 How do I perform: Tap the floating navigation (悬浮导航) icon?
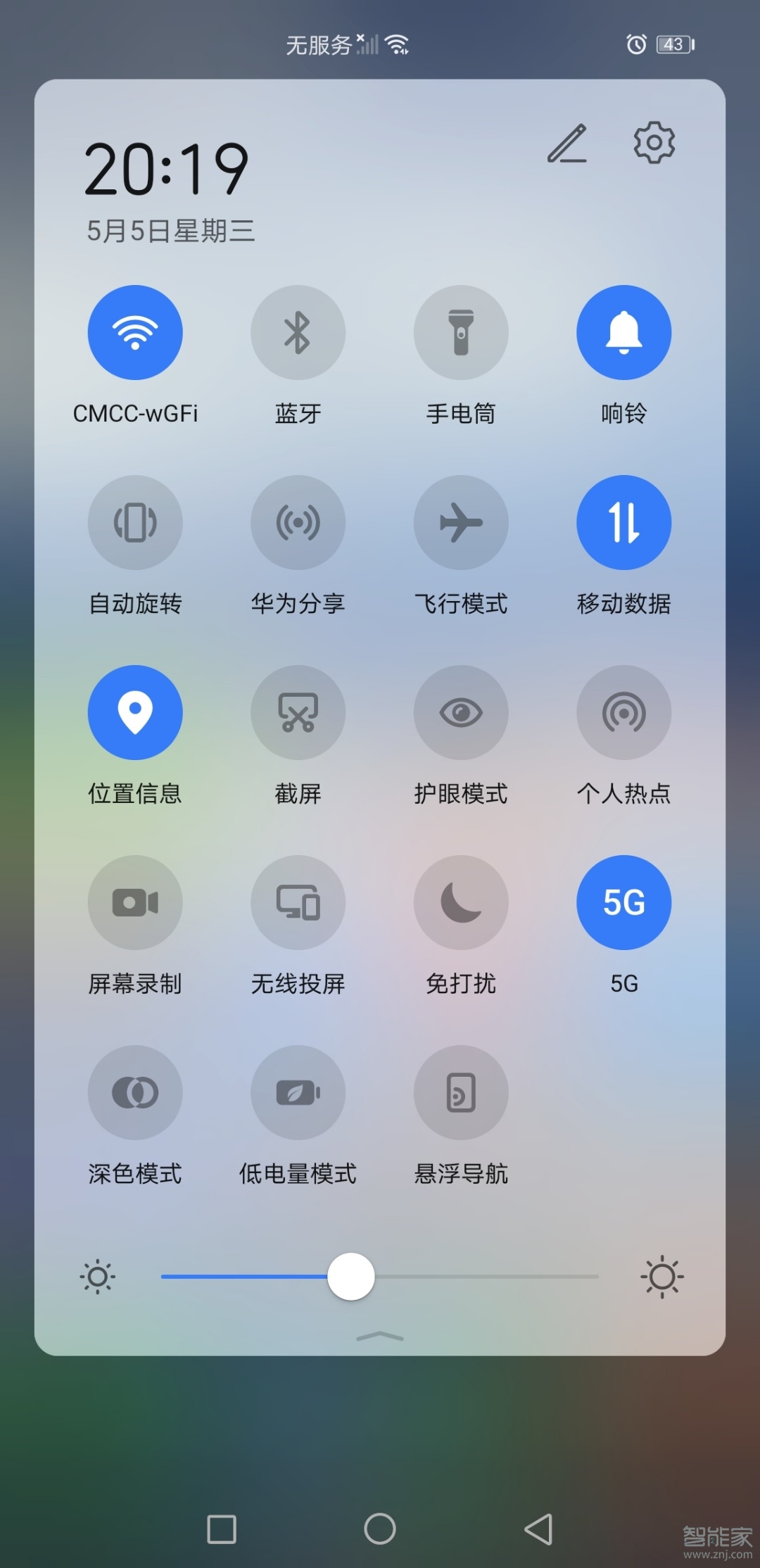461,1092
